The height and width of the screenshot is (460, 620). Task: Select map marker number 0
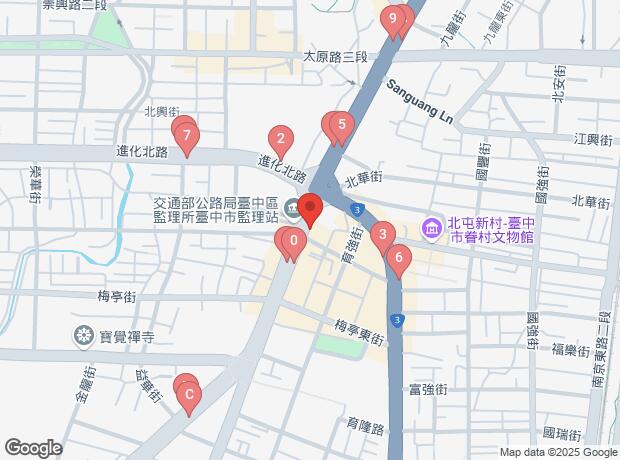click(x=293, y=240)
